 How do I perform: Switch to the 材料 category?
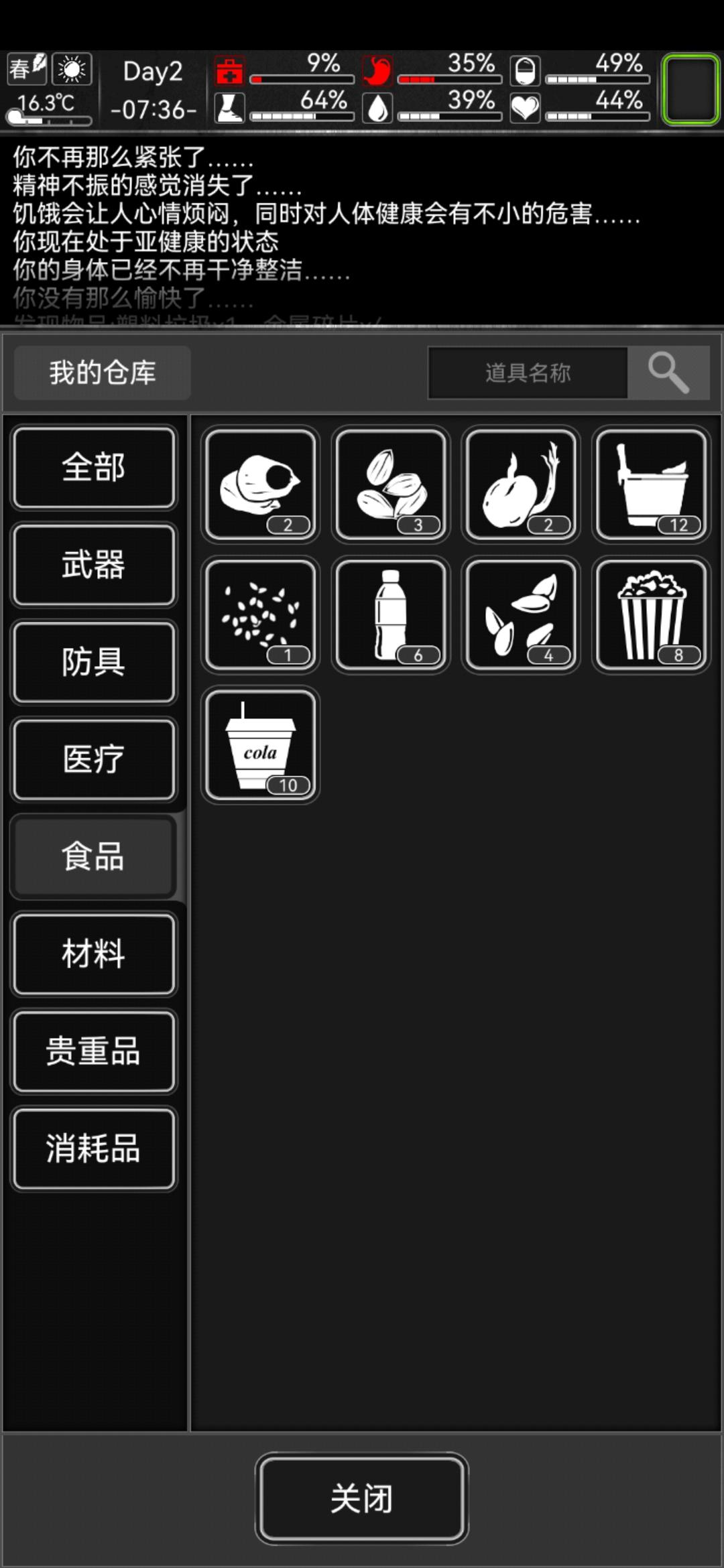[x=94, y=953]
